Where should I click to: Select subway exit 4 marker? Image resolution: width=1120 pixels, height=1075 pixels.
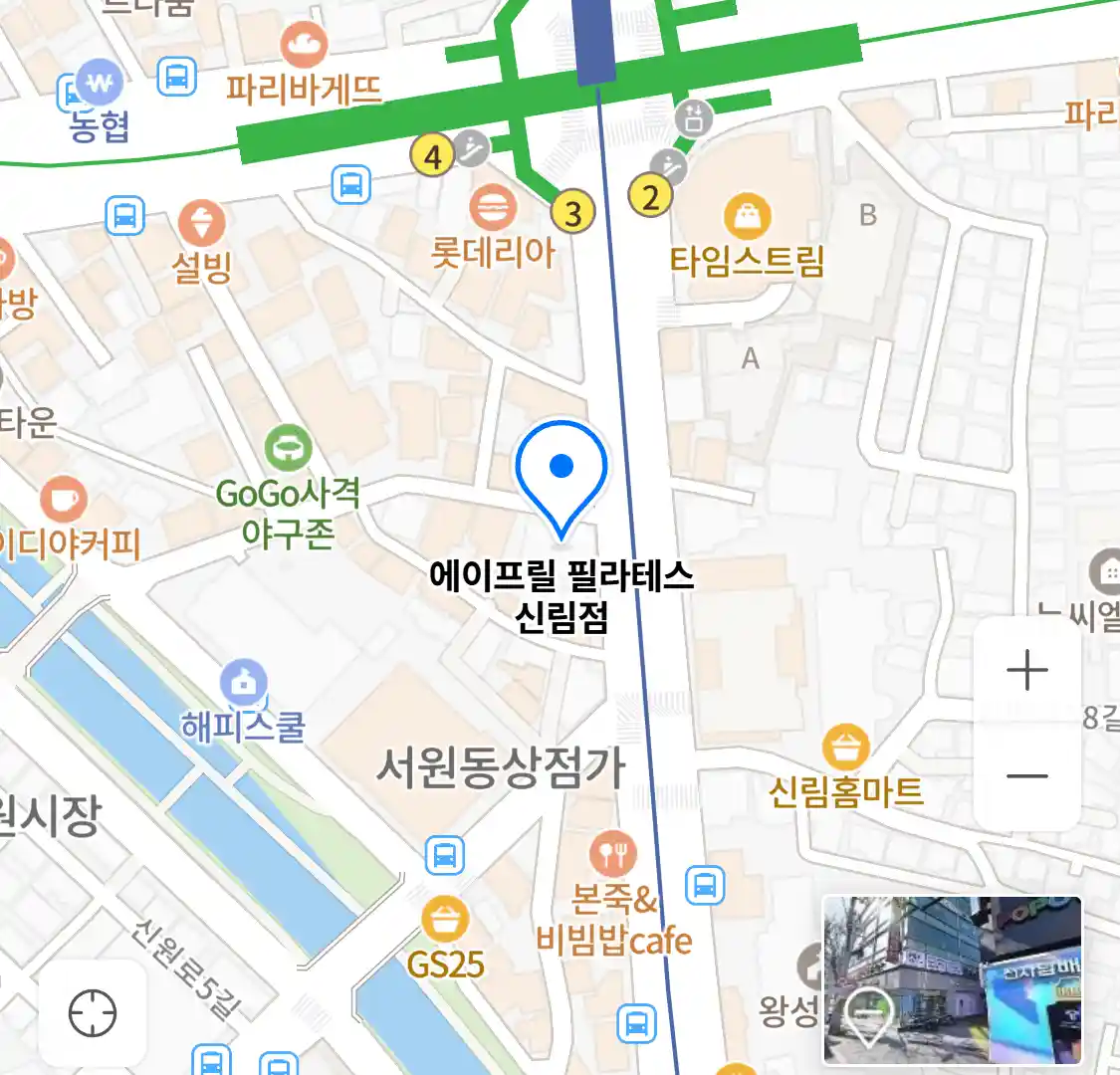pos(432,156)
